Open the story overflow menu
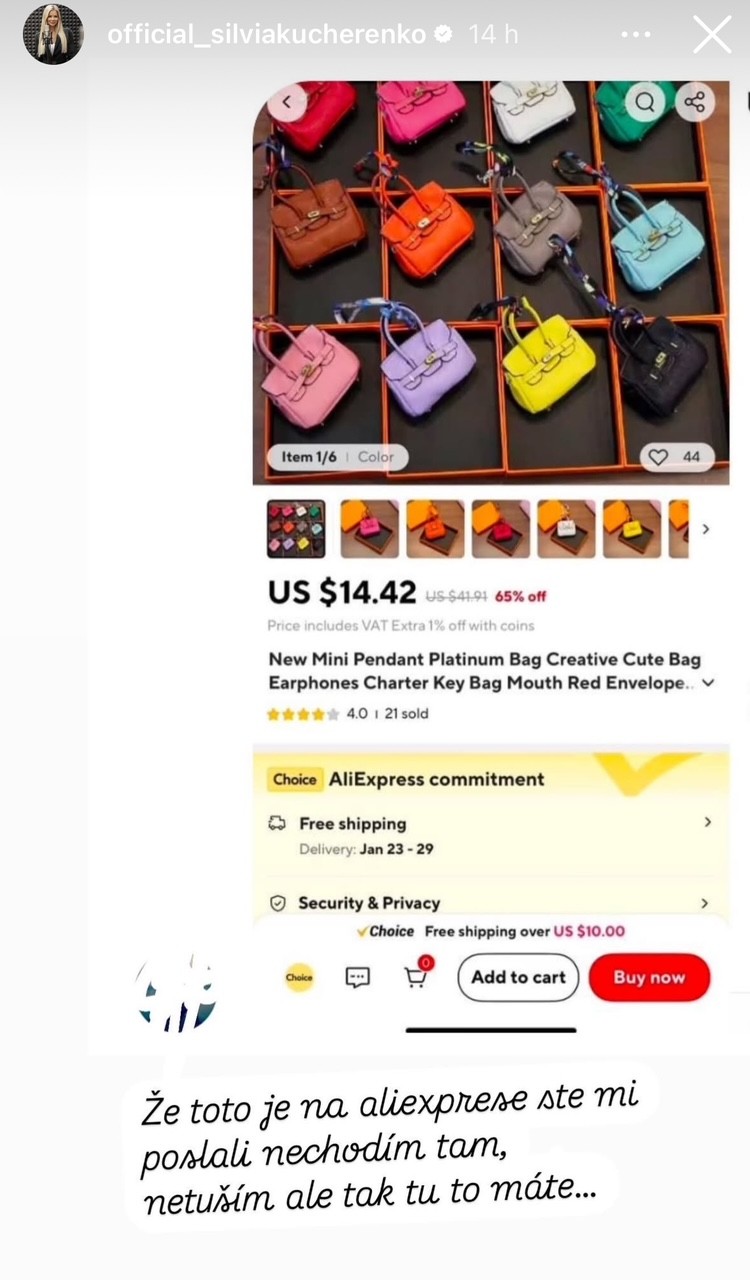This screenshot has width=750, height=1280. (636, 34)
